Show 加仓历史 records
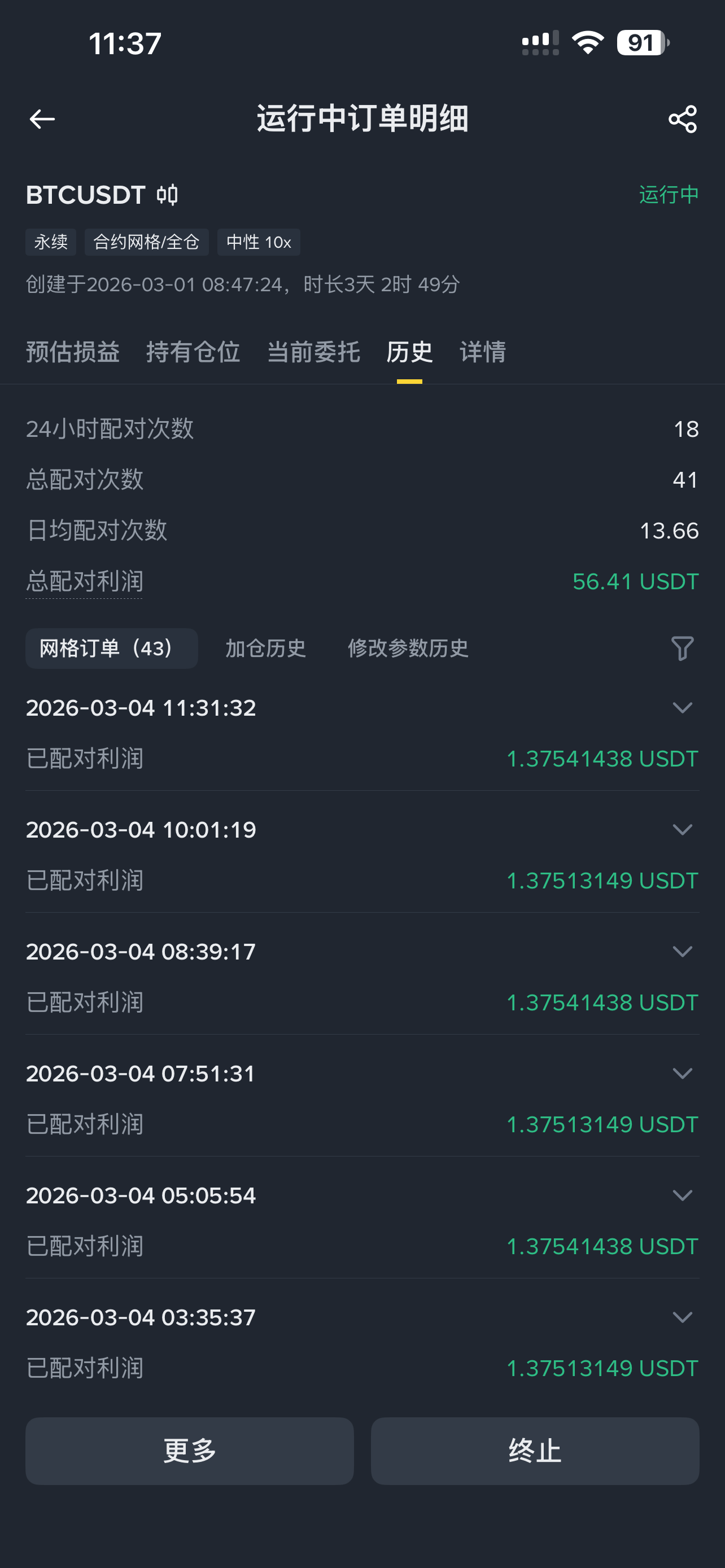725x1568 pixels. (x=265, y=649)
